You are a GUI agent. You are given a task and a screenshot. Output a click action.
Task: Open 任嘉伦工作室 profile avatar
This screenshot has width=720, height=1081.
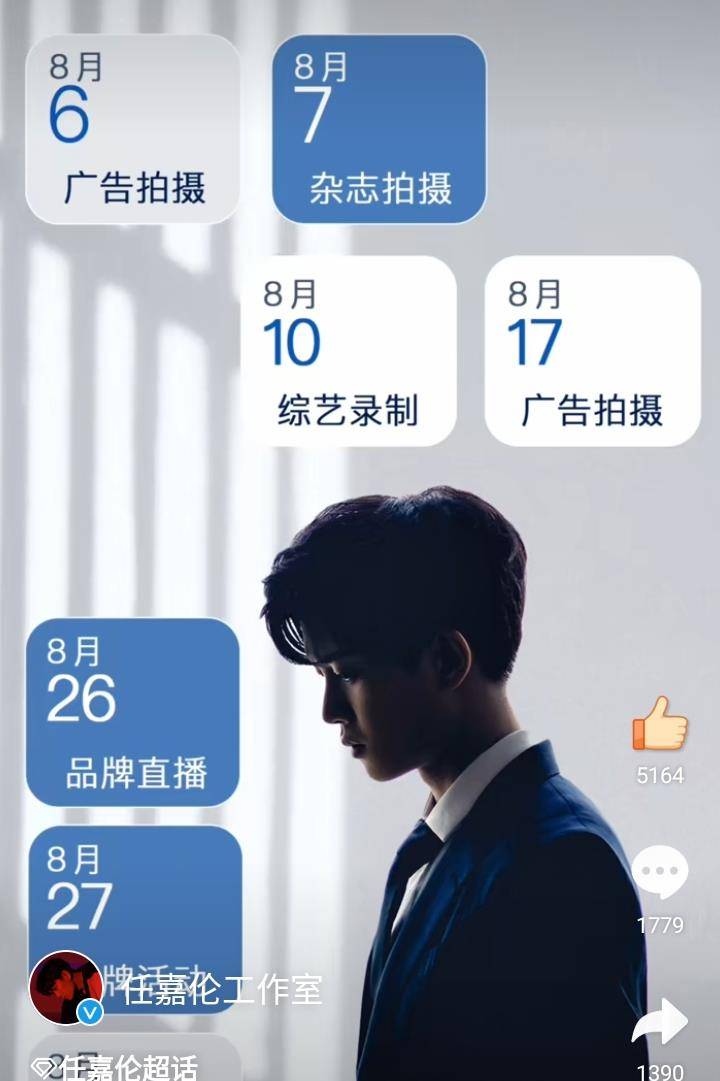pos(66,987)
